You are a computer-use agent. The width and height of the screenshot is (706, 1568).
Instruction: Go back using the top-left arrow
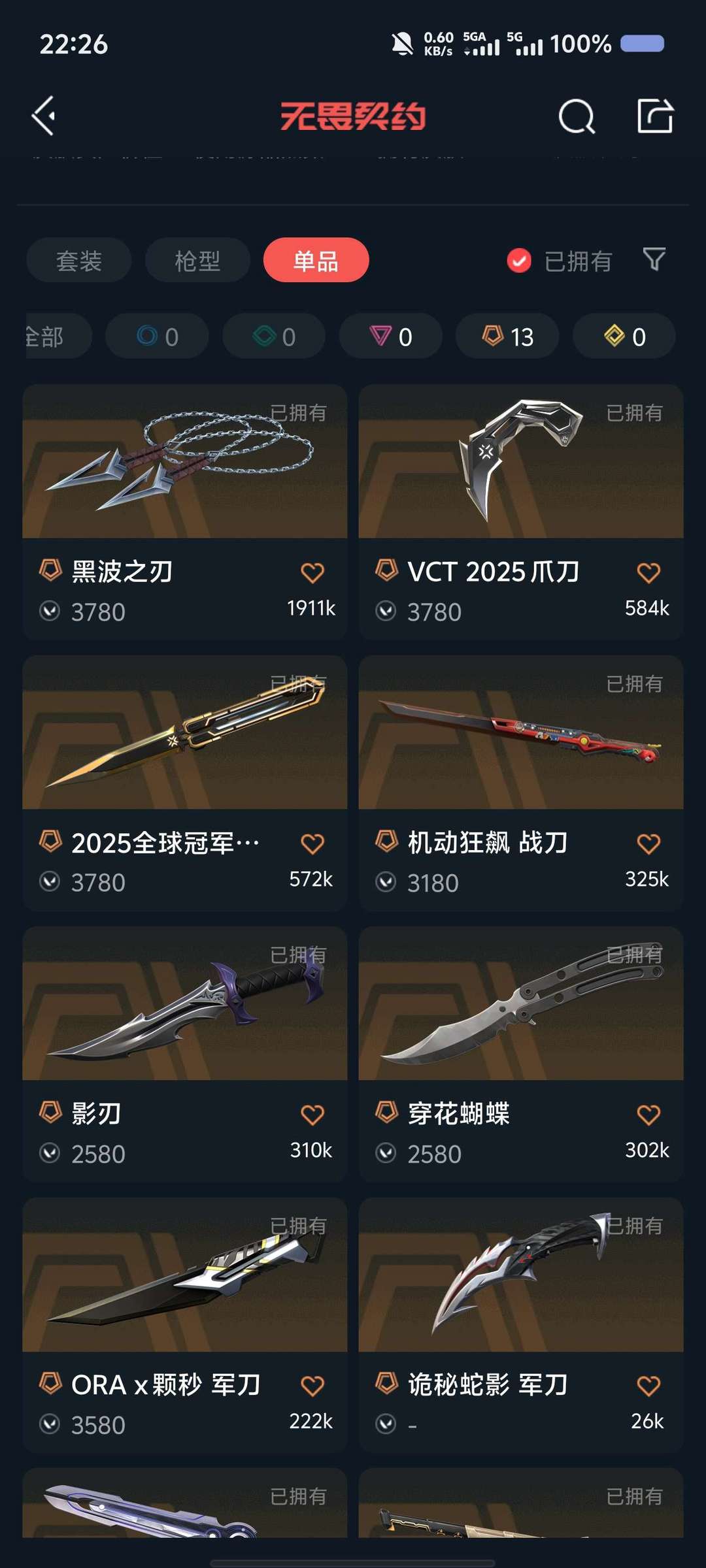[x=44, y=116]
